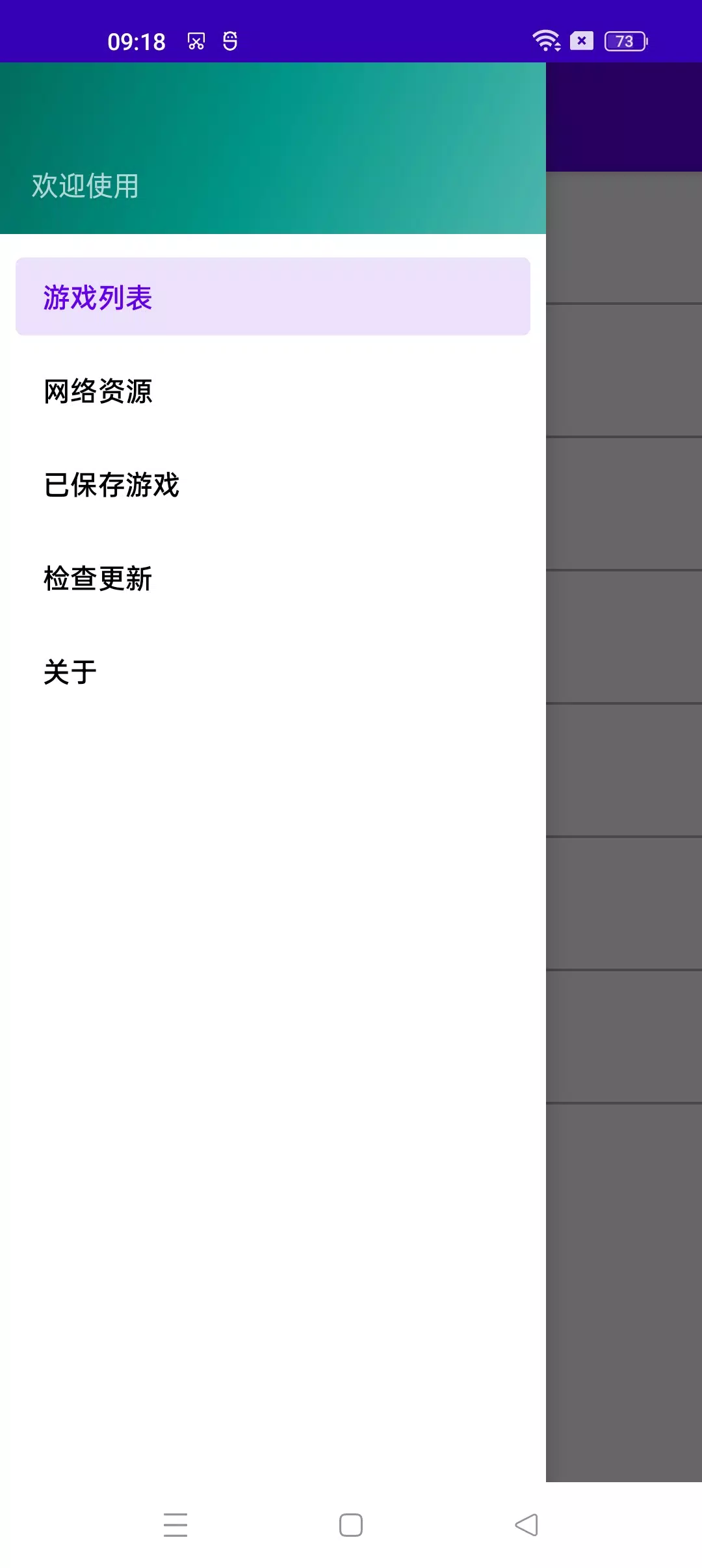Open the 网络资源 drawer entry

pos(99,392)
